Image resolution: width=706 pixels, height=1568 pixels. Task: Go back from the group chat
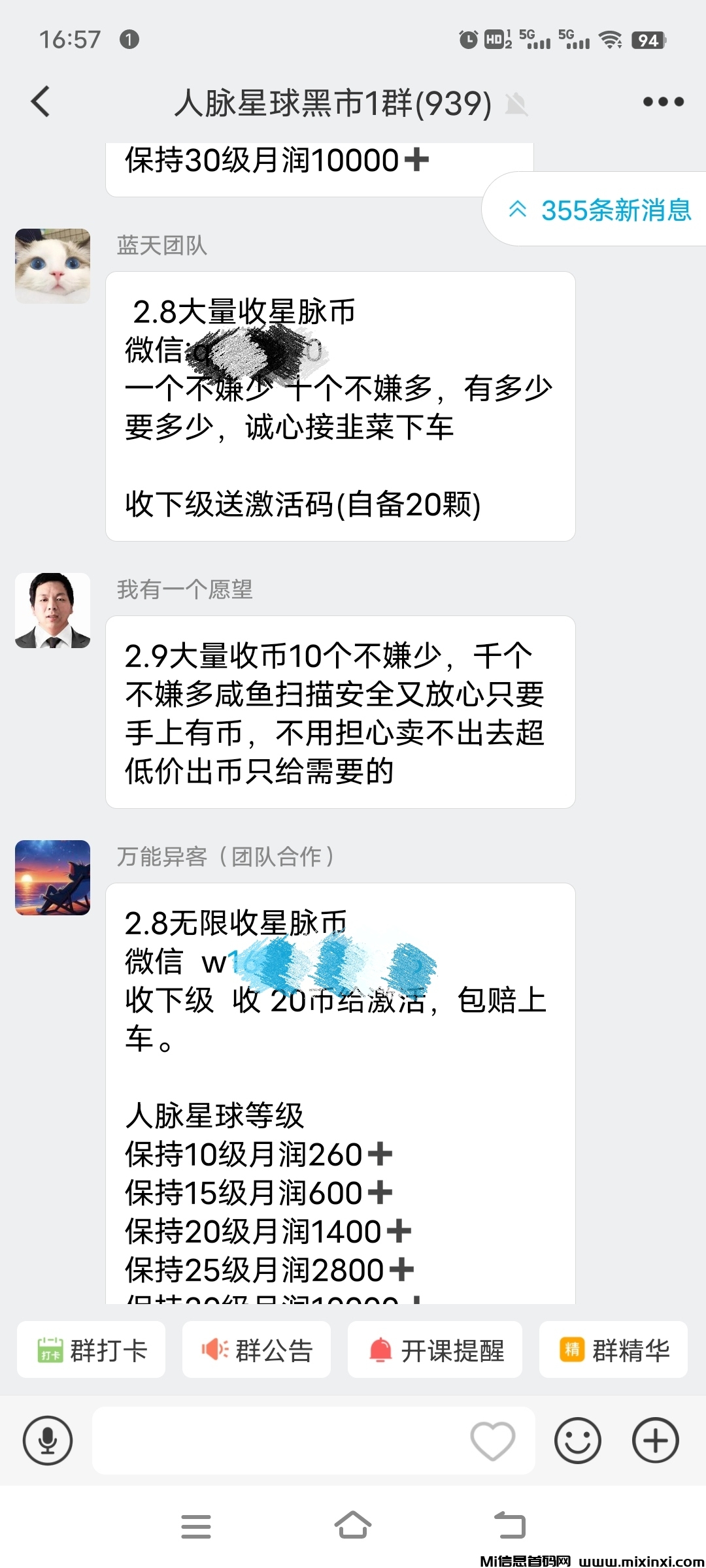(x=41, y=102)
